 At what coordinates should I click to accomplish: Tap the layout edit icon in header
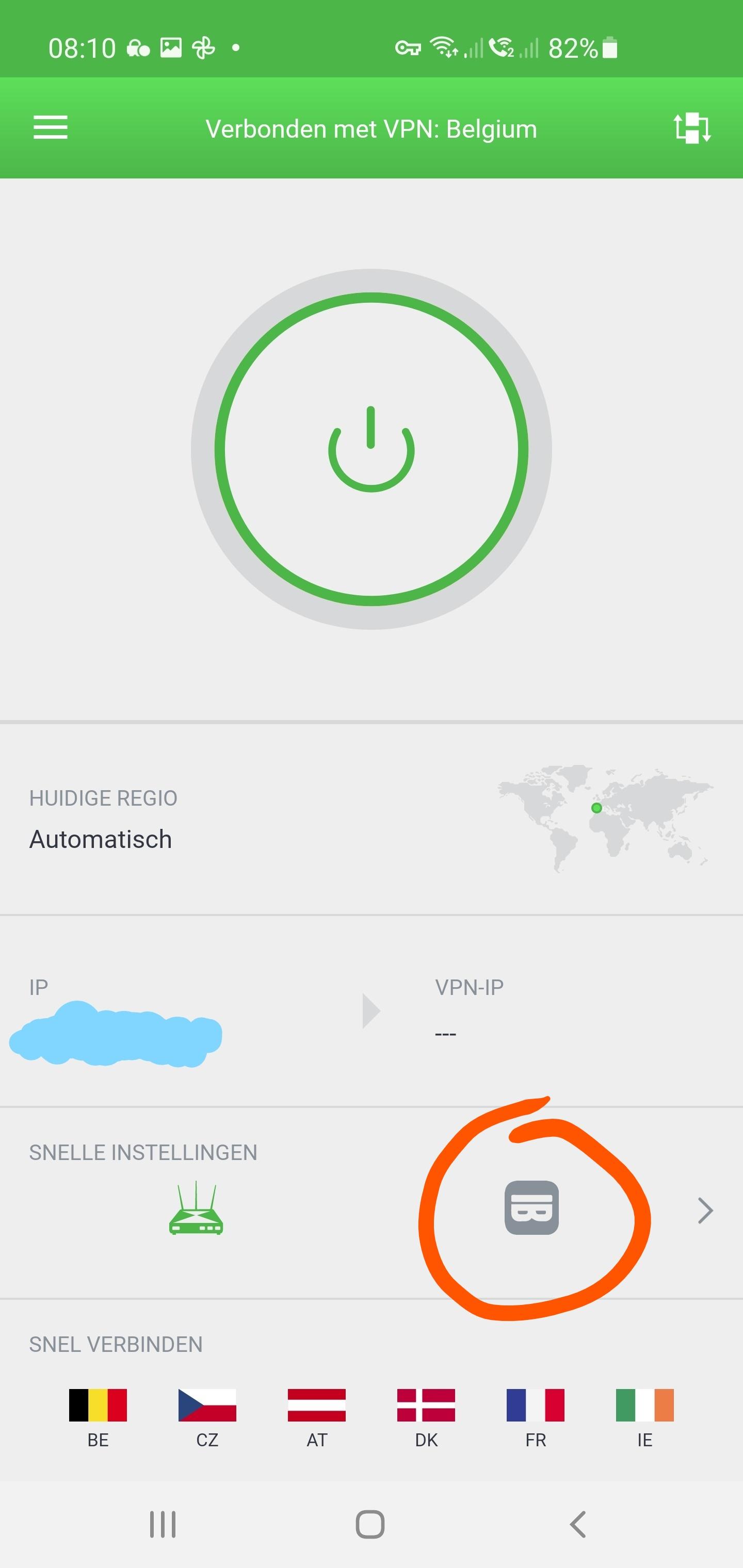692,128
